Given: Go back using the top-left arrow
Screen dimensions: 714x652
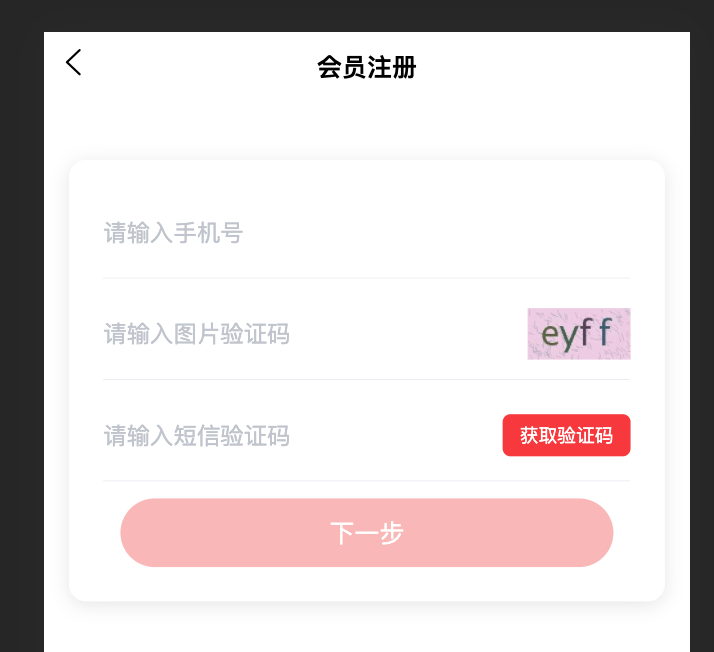Looking at the screenshot, I should point(73,63).
